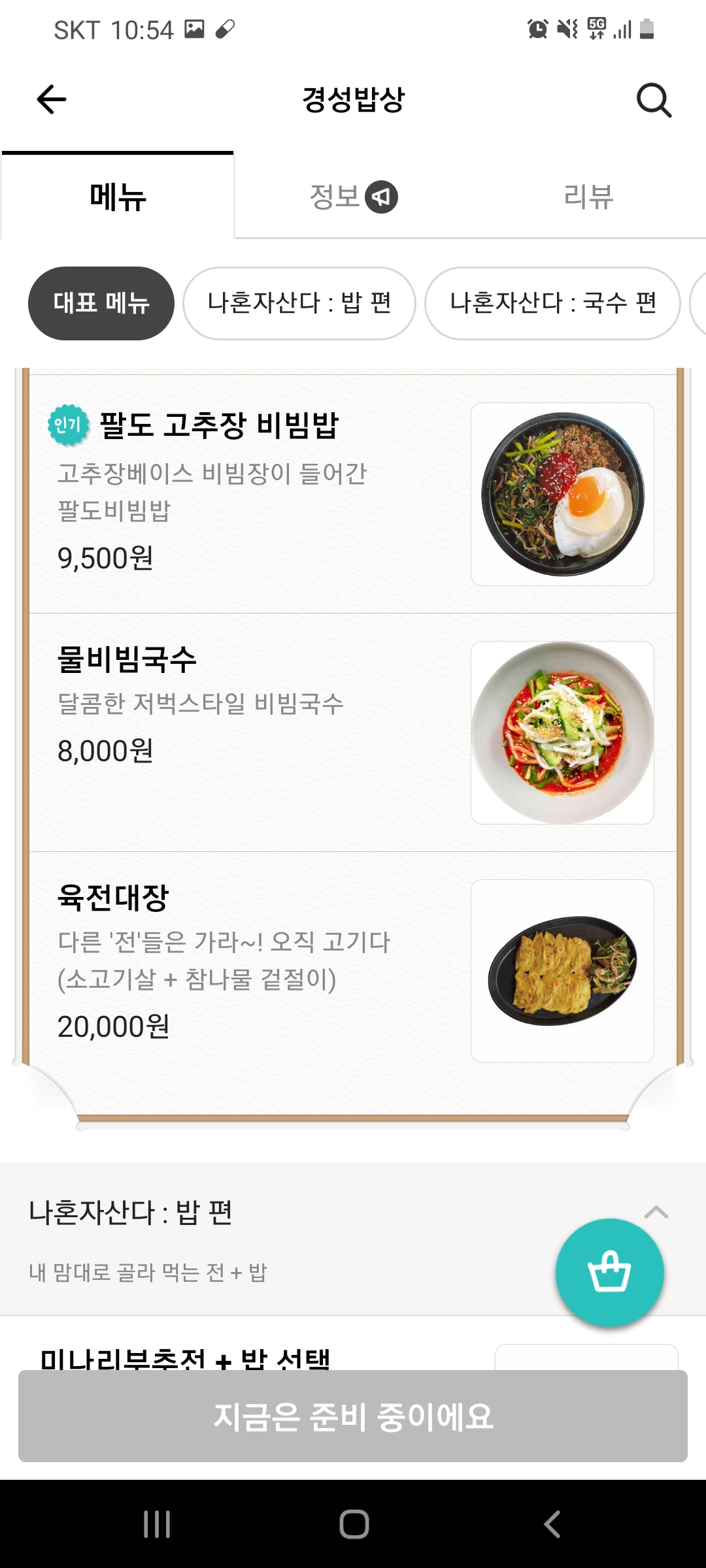This screenshot has width=706, height=1568.
Task: Collapse the 나혼자산다 : 밥 편 section
Action: coord(656,1213)
